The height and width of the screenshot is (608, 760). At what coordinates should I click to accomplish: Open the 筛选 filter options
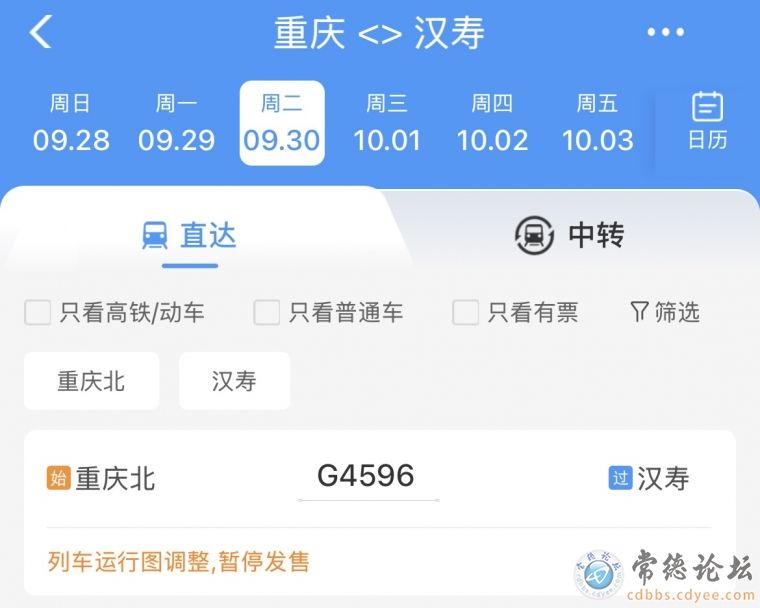(665, 313)
